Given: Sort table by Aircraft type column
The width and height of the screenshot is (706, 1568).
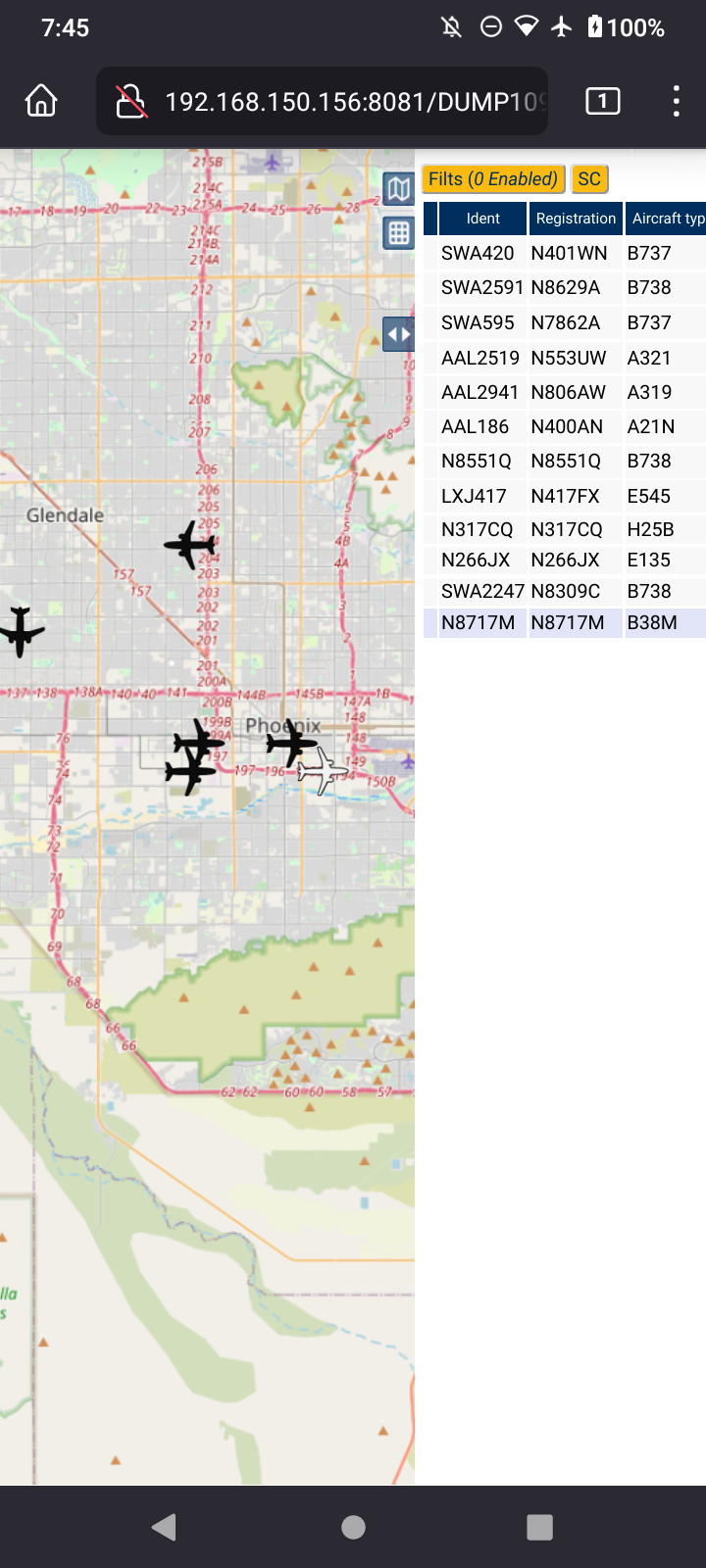Looking at the screenshot, I should coord(666,219).
